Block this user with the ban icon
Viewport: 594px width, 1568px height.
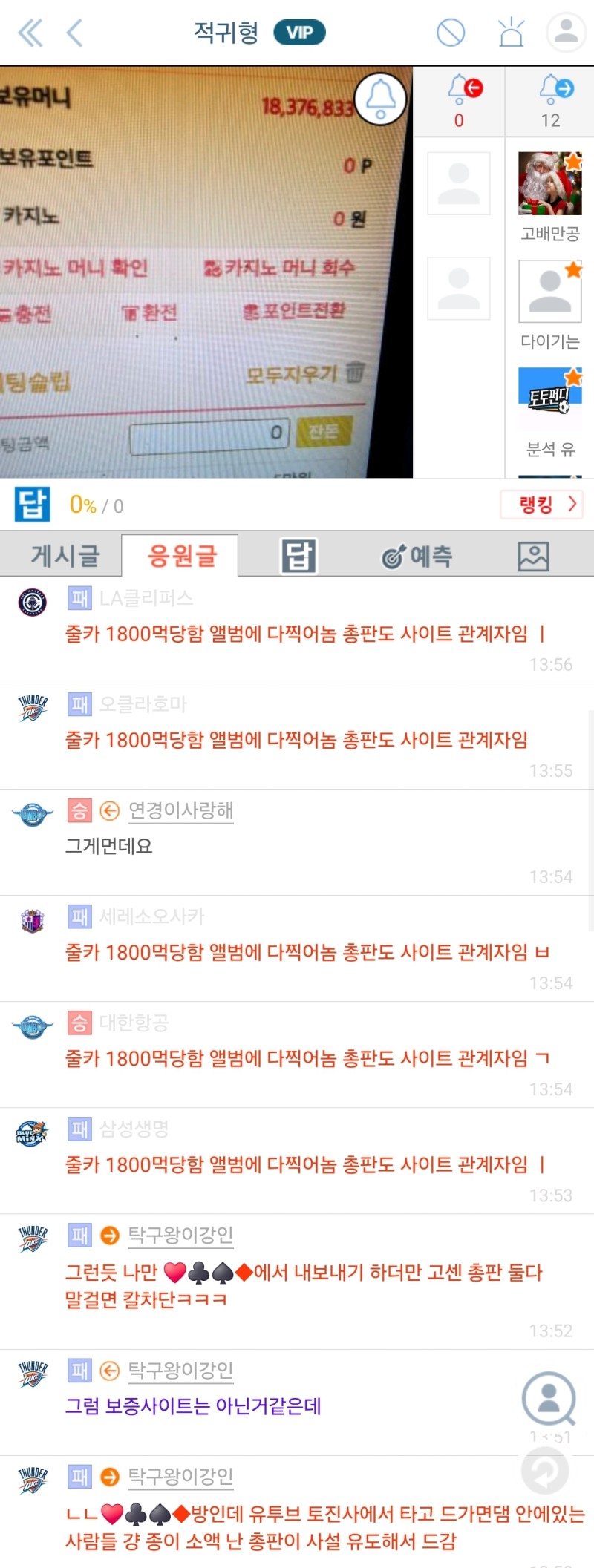451,33
